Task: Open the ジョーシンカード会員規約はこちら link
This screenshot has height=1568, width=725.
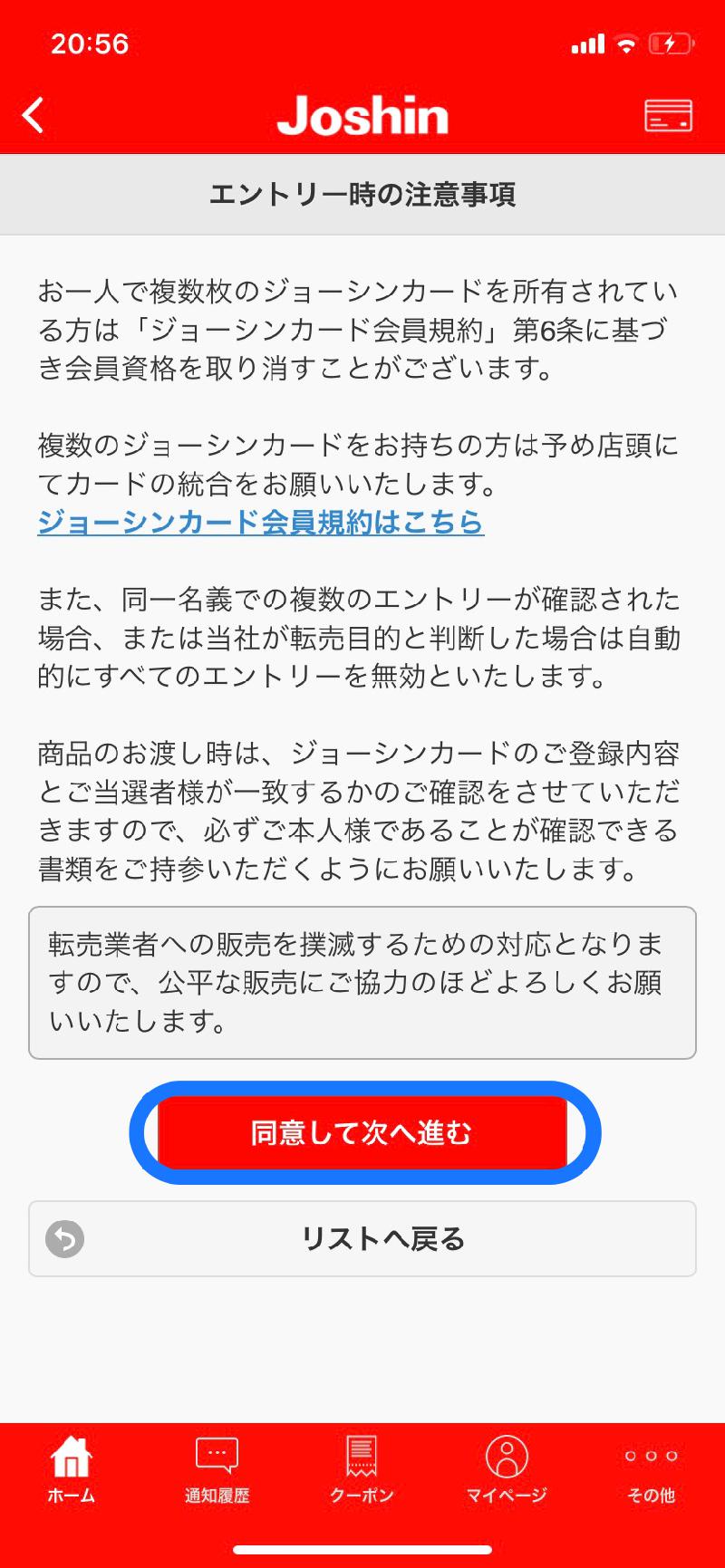Action: pos(261,523)
